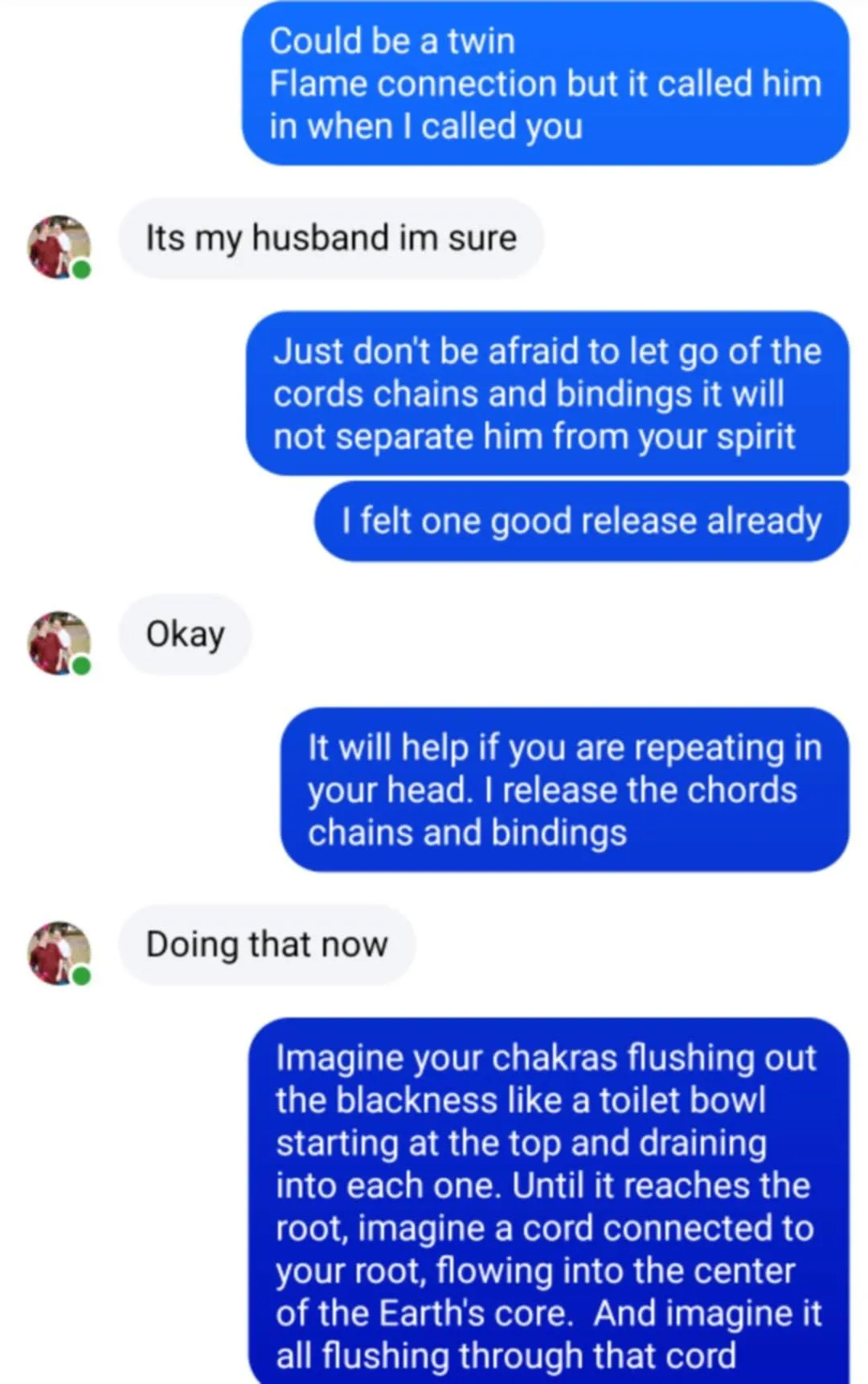Viewport: 868px width, 1384px height.
Task: Tap the profile picture next to "Okay"
Action: 59,643
